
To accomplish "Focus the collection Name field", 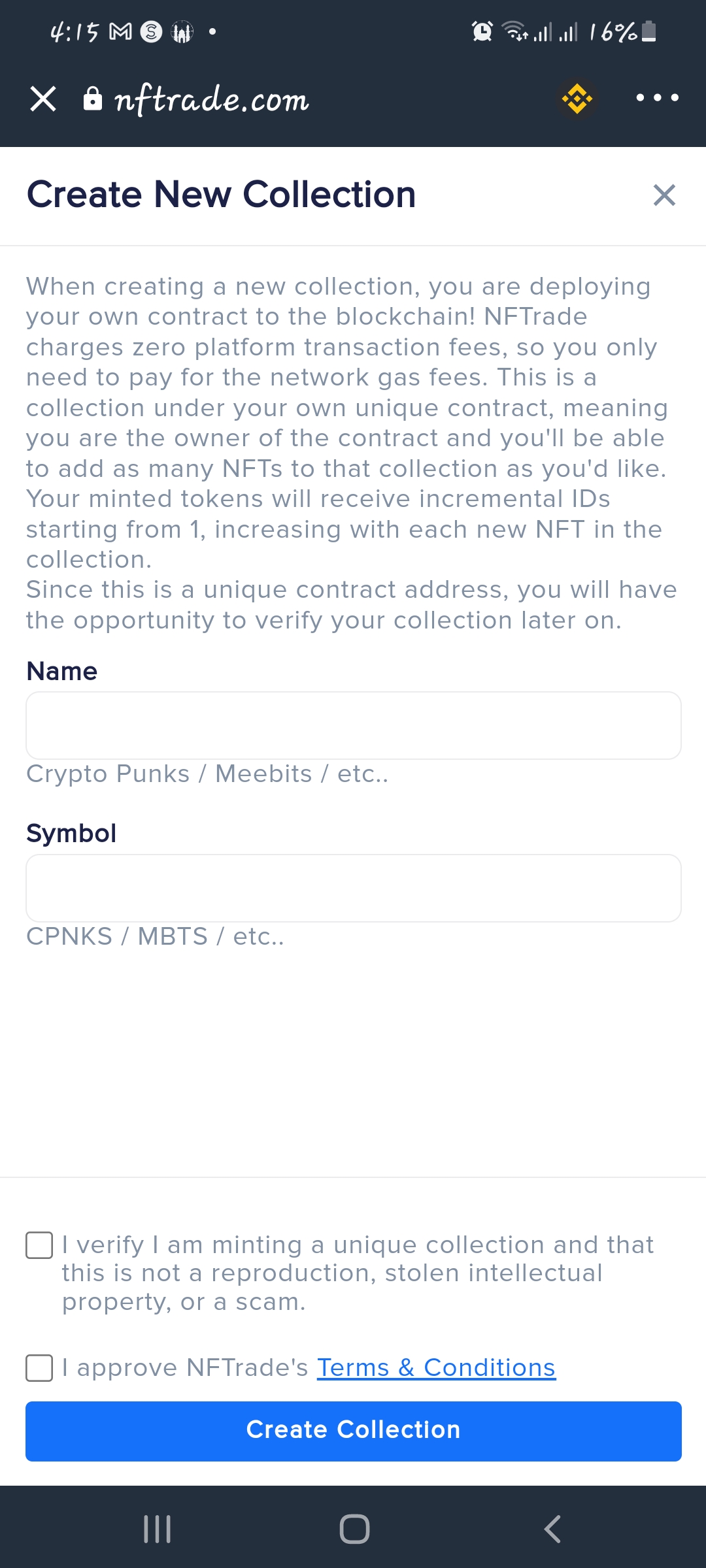I will (x=354, y=725).
